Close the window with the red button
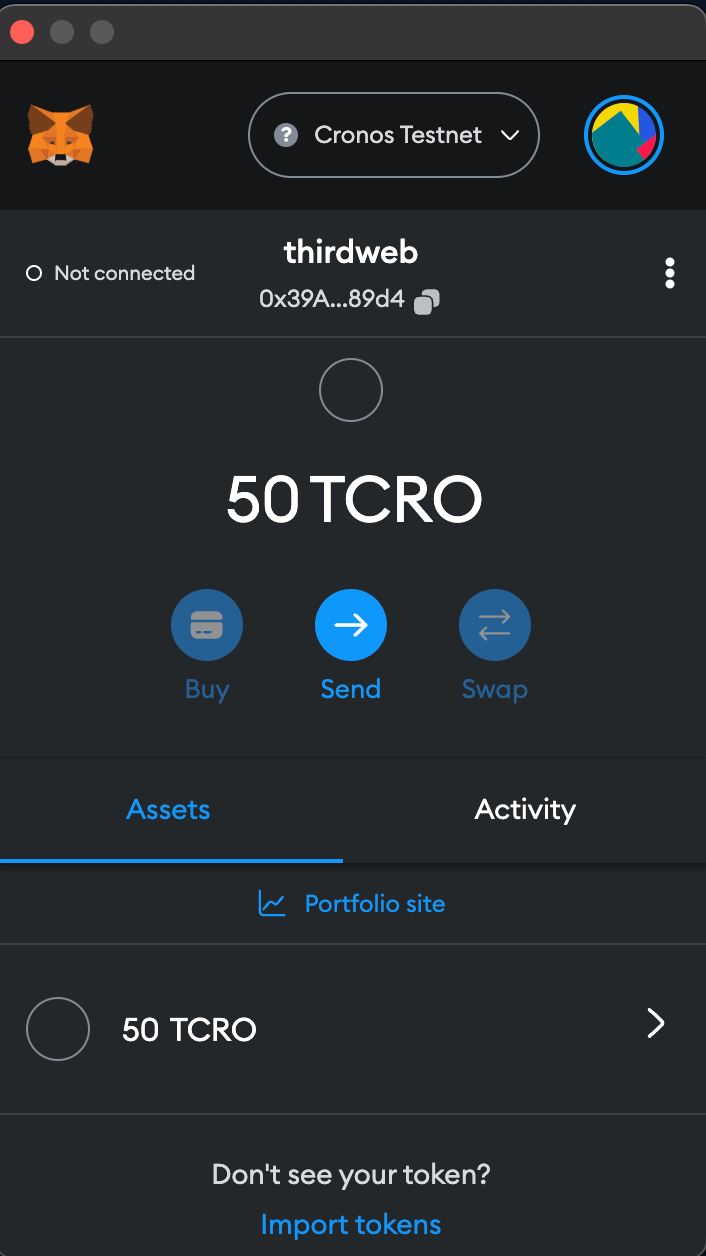The width and height of the screenshot is (706, 1256). [x=22, y=32]
